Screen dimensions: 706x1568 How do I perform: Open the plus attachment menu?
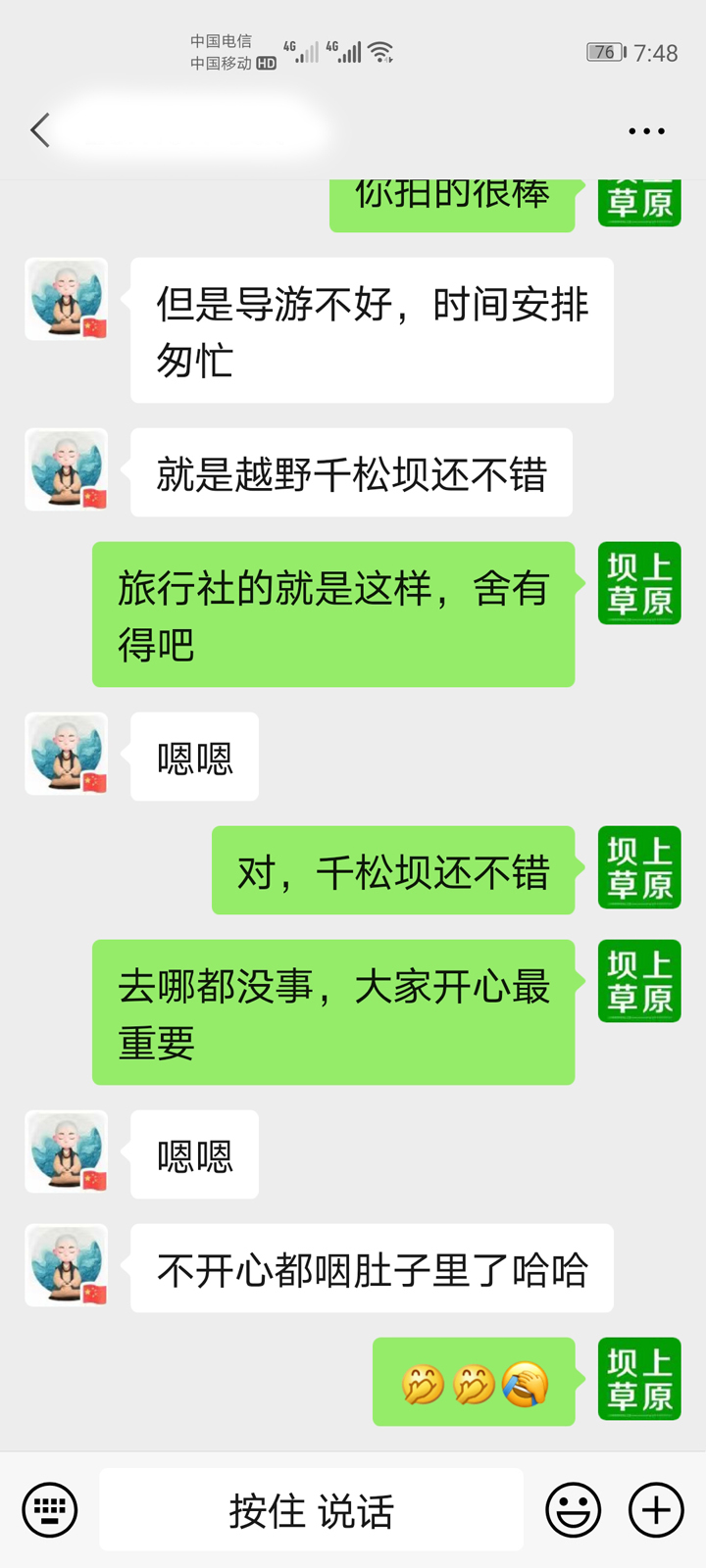656,1509
